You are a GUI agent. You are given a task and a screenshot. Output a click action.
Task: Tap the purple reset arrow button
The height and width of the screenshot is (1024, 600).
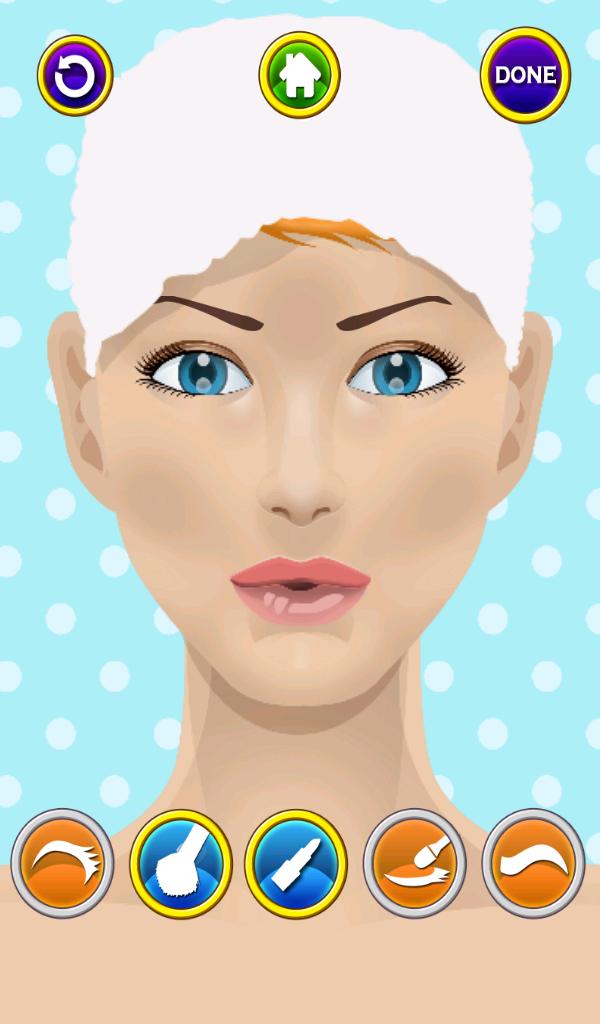coord(75,76)
